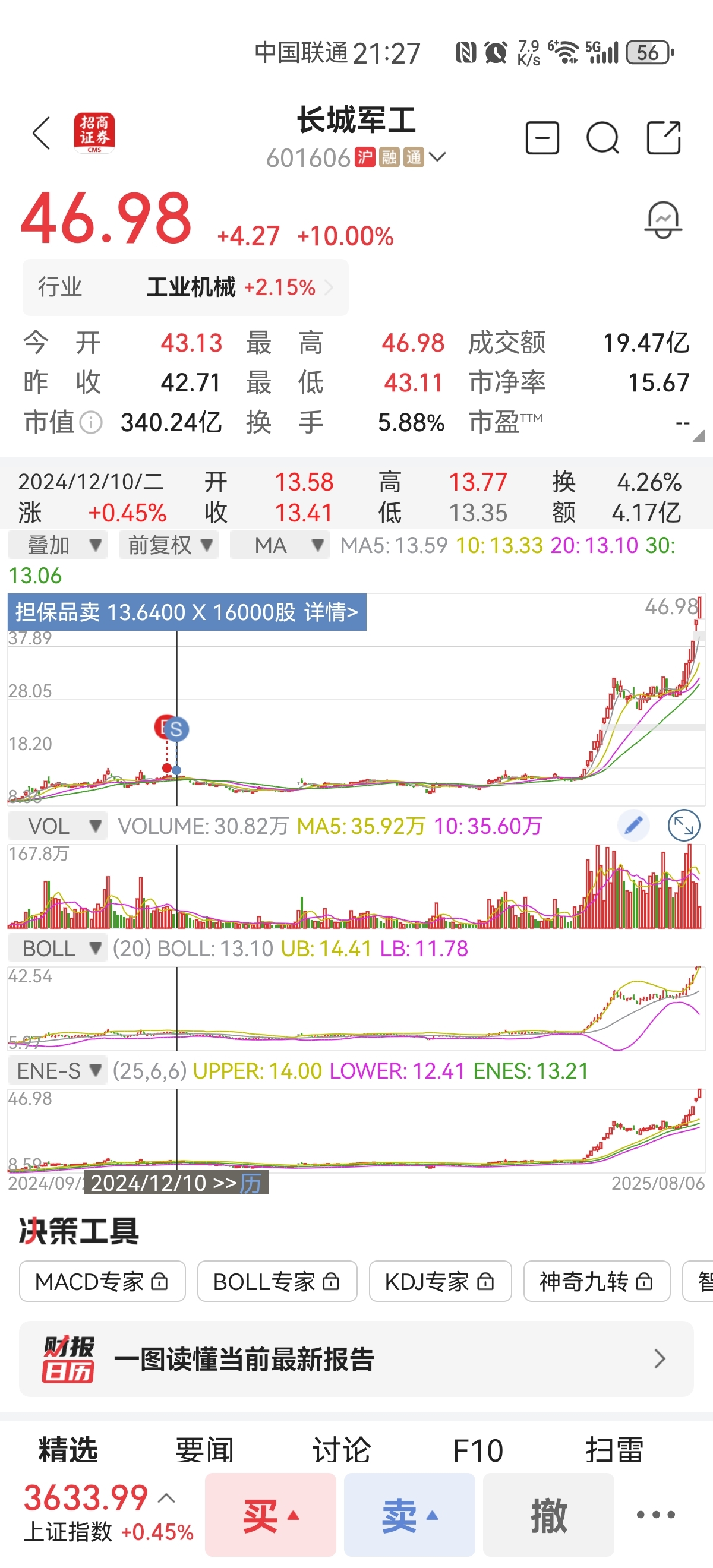
Task: Open the search magnifier icon
Action: (x=602, y=138)
